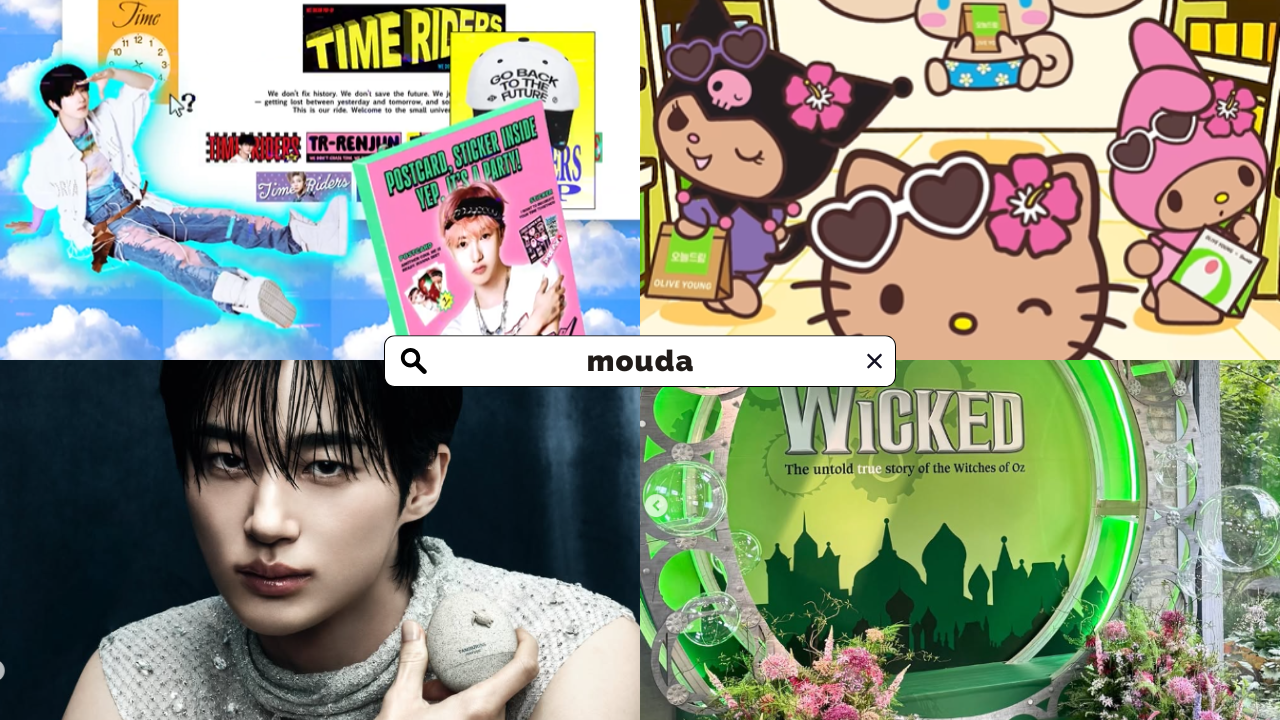Focus the search field containing "mouda"
The image size is (1280, 720).
[x=640, y=361]
